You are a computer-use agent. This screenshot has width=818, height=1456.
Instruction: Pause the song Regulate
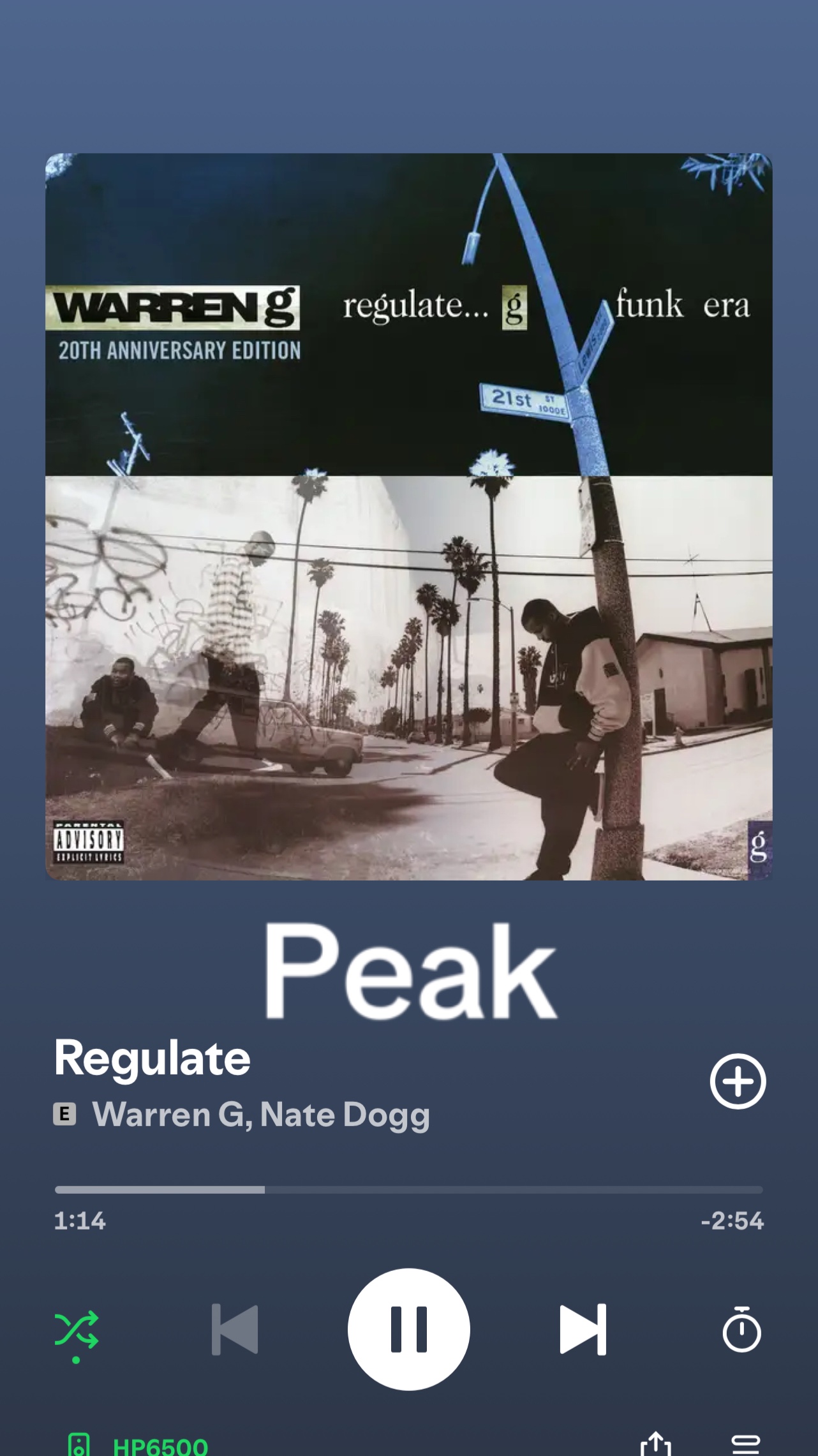point(409,1330)
